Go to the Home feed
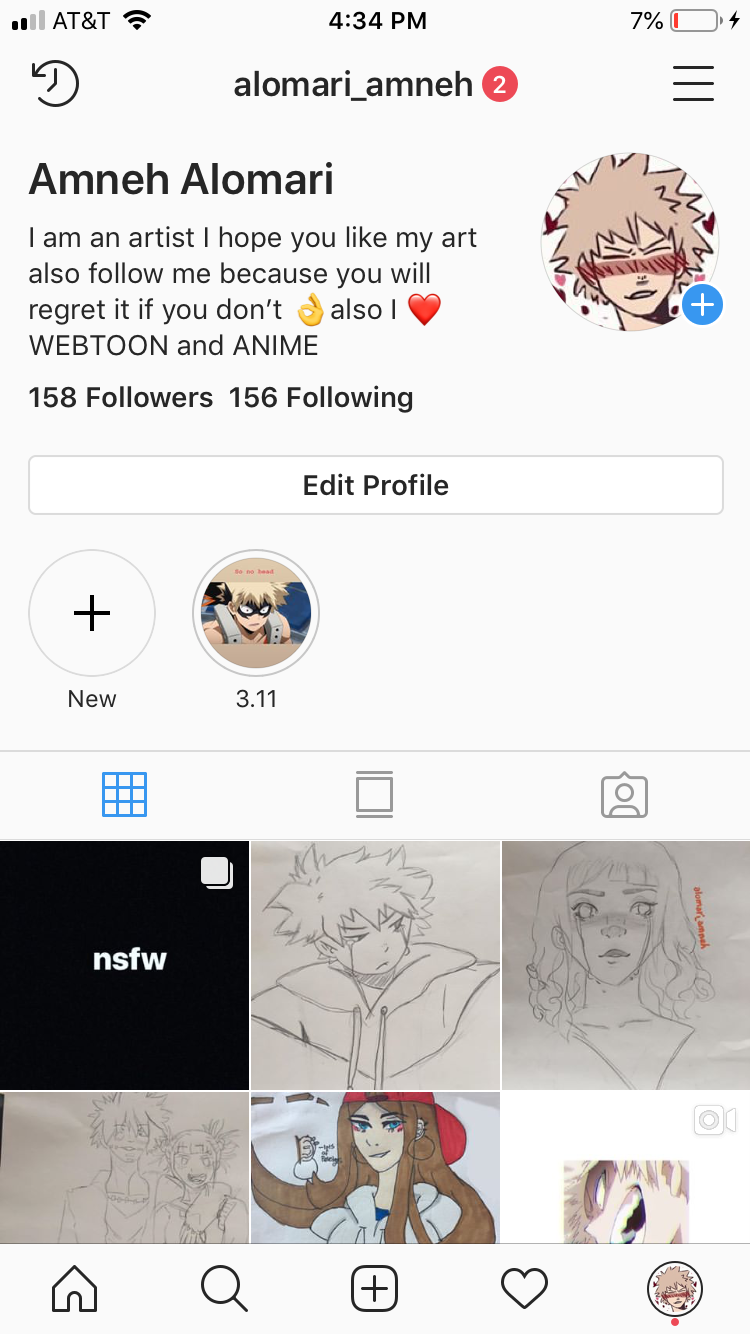 click(74, 1288)
